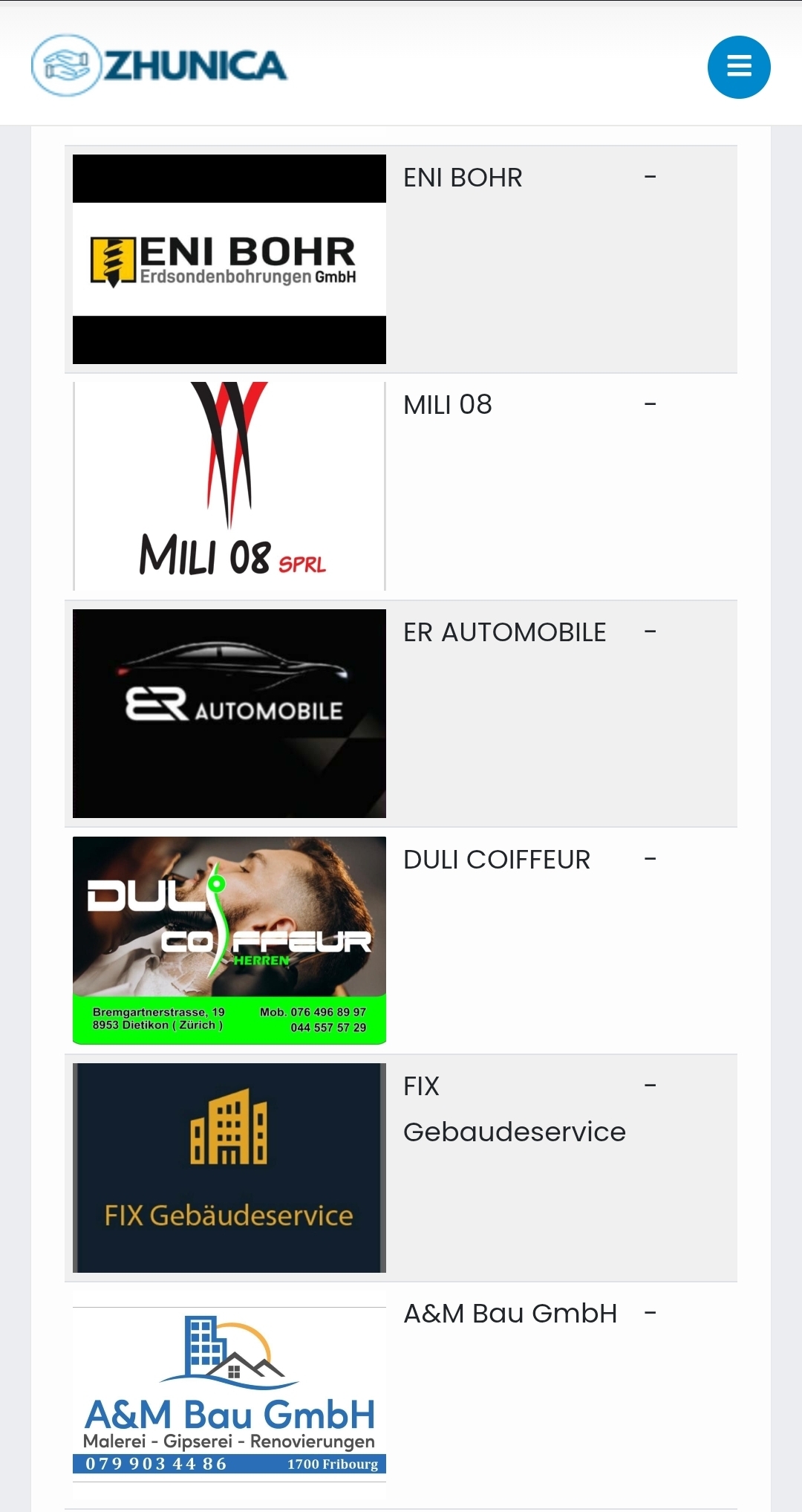The image size is (802, 1512).
Task: Click the ENI BOHR company logo
Action: pyautogui.click(x=229, y=259)
